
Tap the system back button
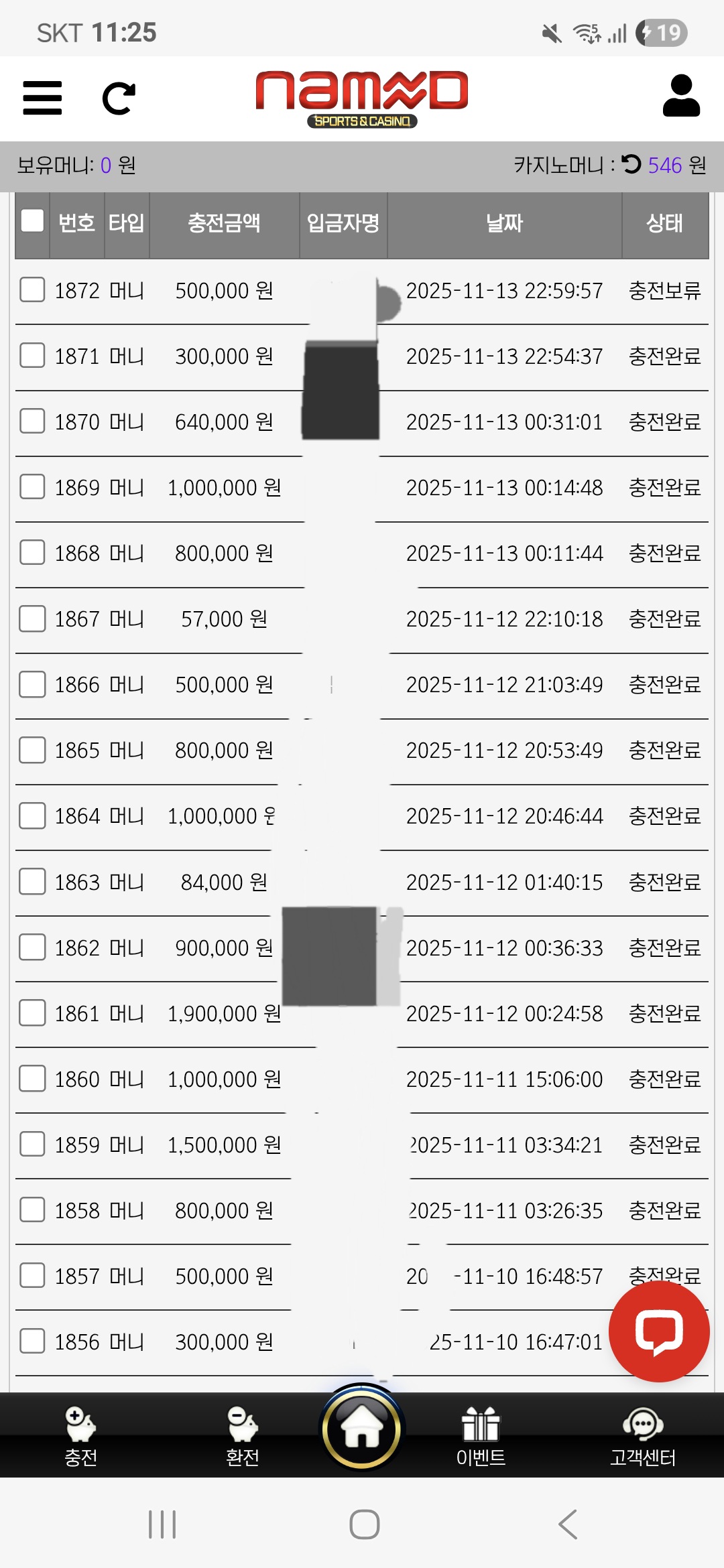click(x=567, y=1524)
